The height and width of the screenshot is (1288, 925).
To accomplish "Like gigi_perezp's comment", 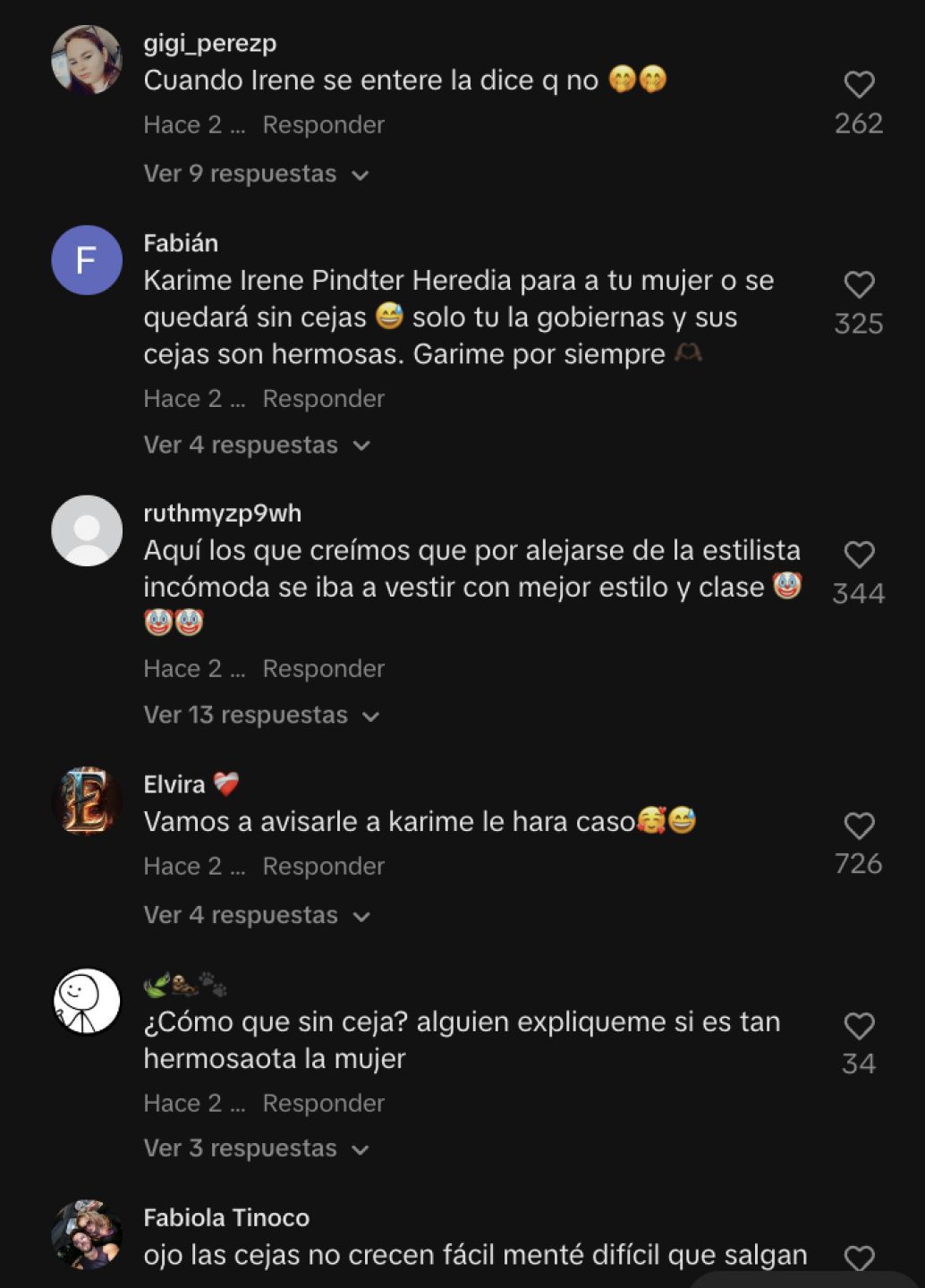I will coord(859,85).
